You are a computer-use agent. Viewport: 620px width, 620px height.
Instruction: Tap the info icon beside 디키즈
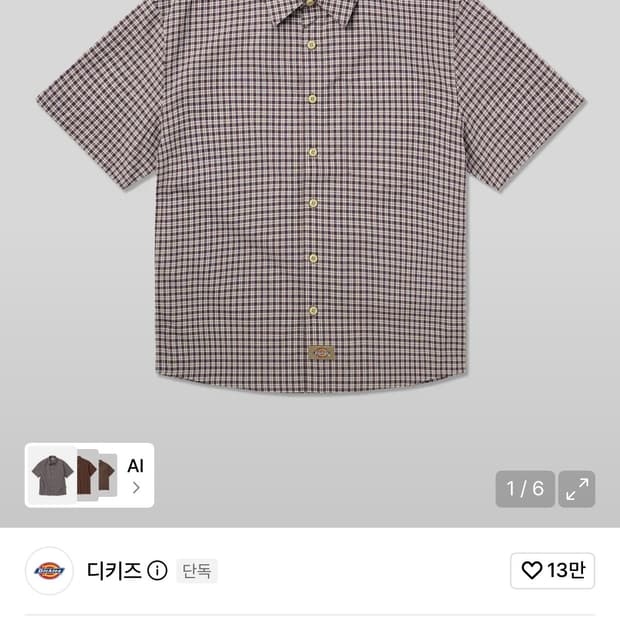pyautogui.click(x=157, y=571)
